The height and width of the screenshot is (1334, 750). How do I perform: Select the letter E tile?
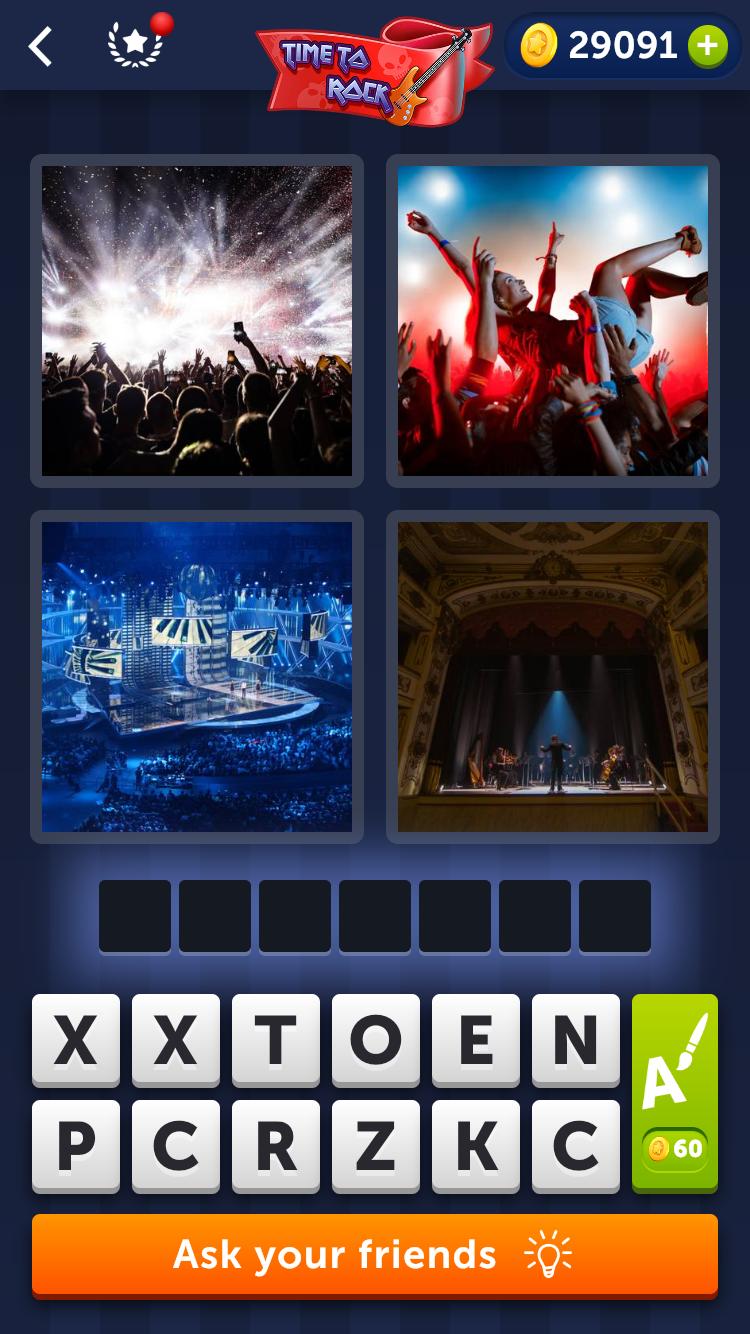476,1040
